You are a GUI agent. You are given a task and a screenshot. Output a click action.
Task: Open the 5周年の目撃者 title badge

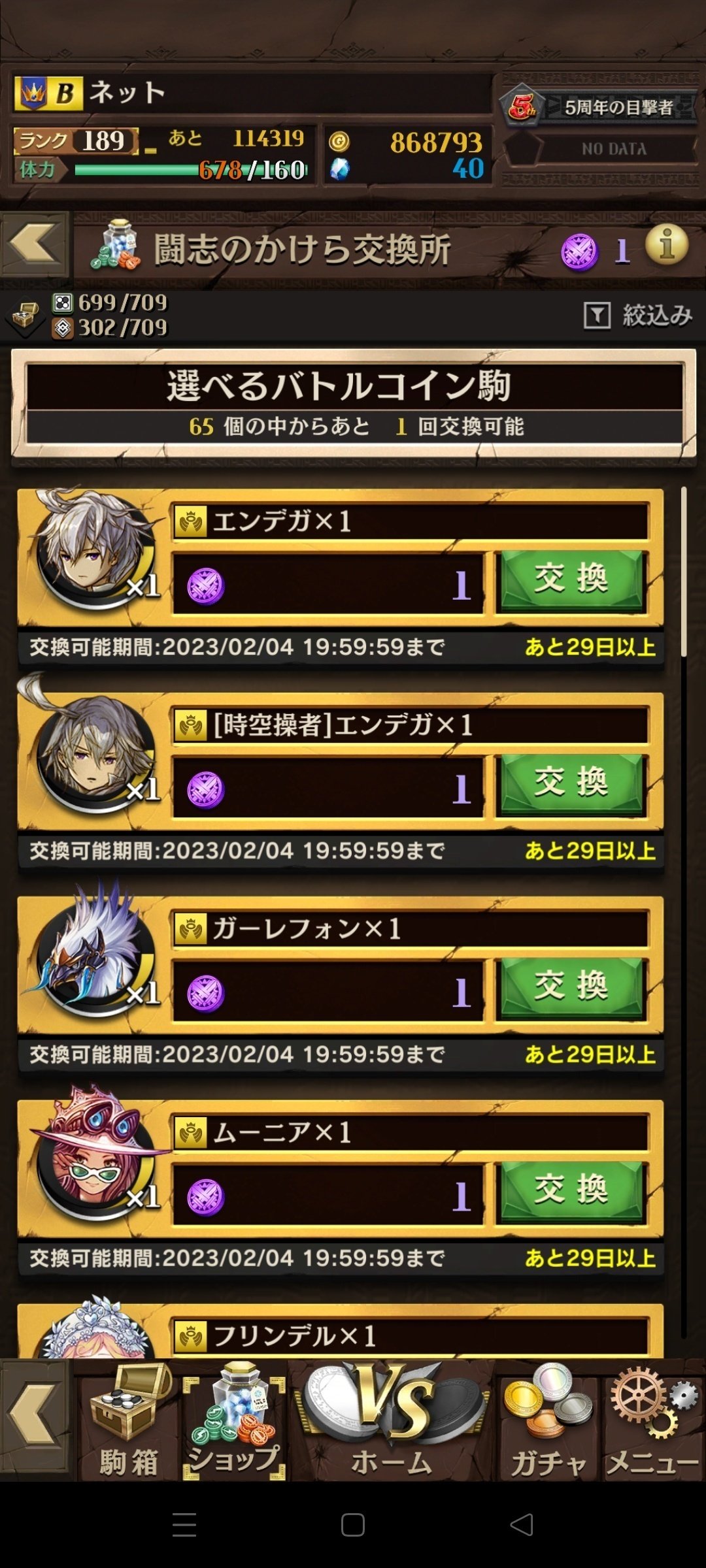coord(598,106)
